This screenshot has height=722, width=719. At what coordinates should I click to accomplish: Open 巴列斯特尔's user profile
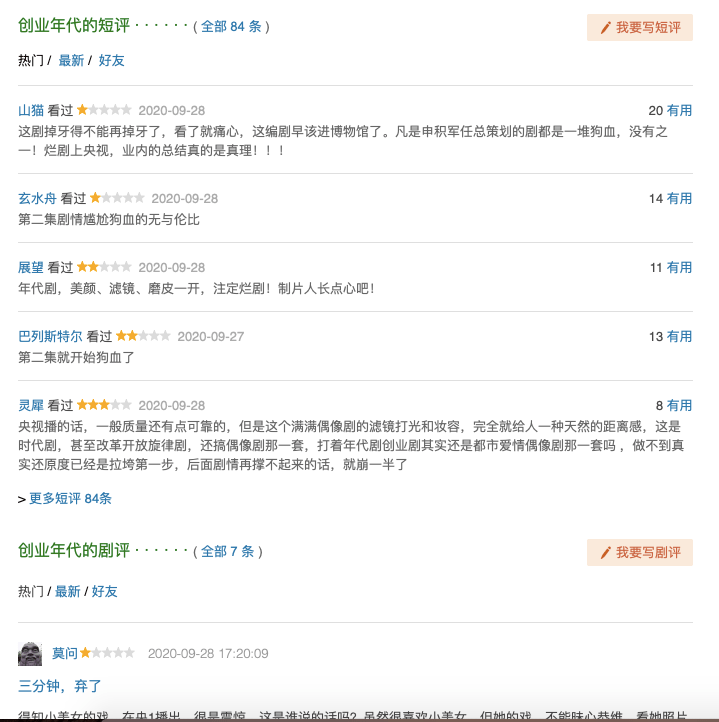[50, 336]
